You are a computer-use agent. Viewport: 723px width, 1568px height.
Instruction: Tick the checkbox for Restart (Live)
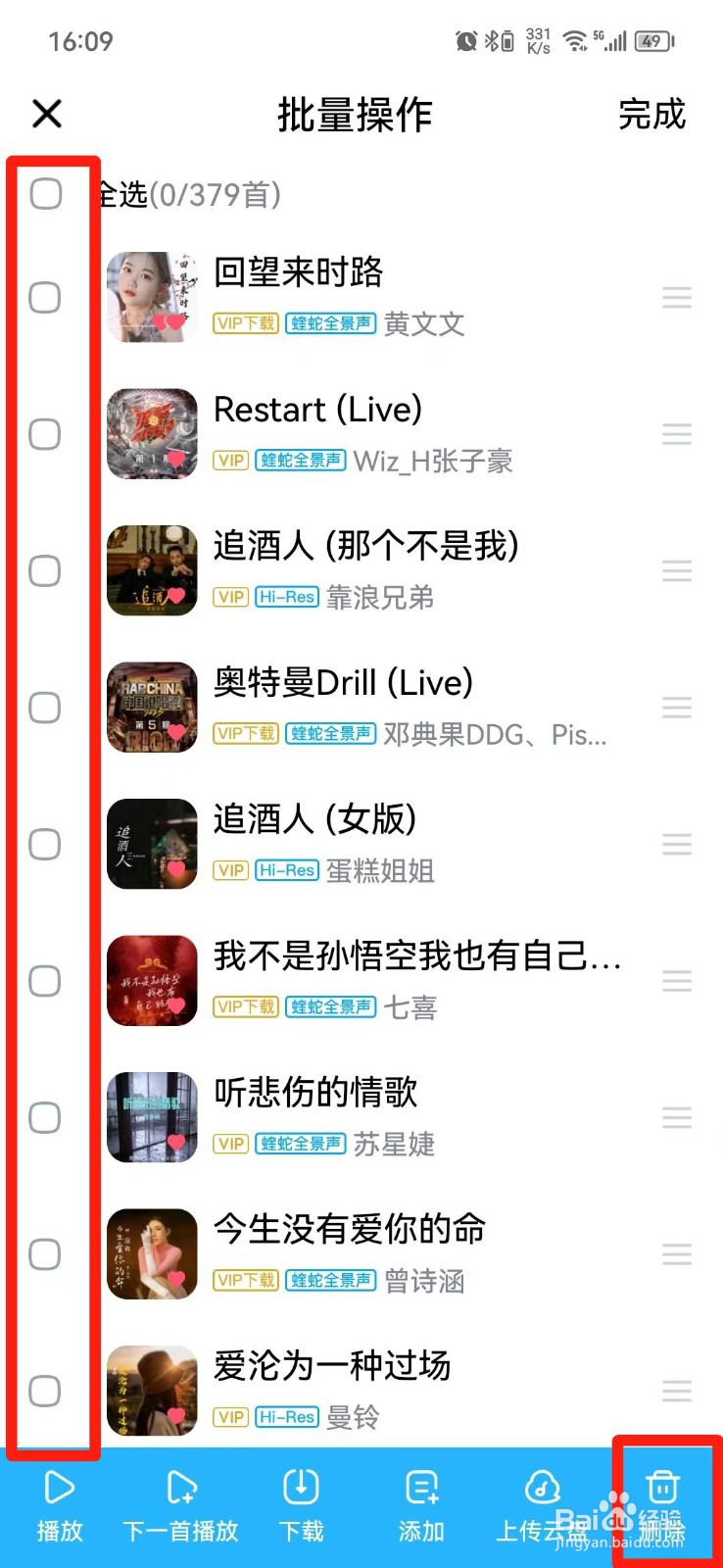pos(45,433)
